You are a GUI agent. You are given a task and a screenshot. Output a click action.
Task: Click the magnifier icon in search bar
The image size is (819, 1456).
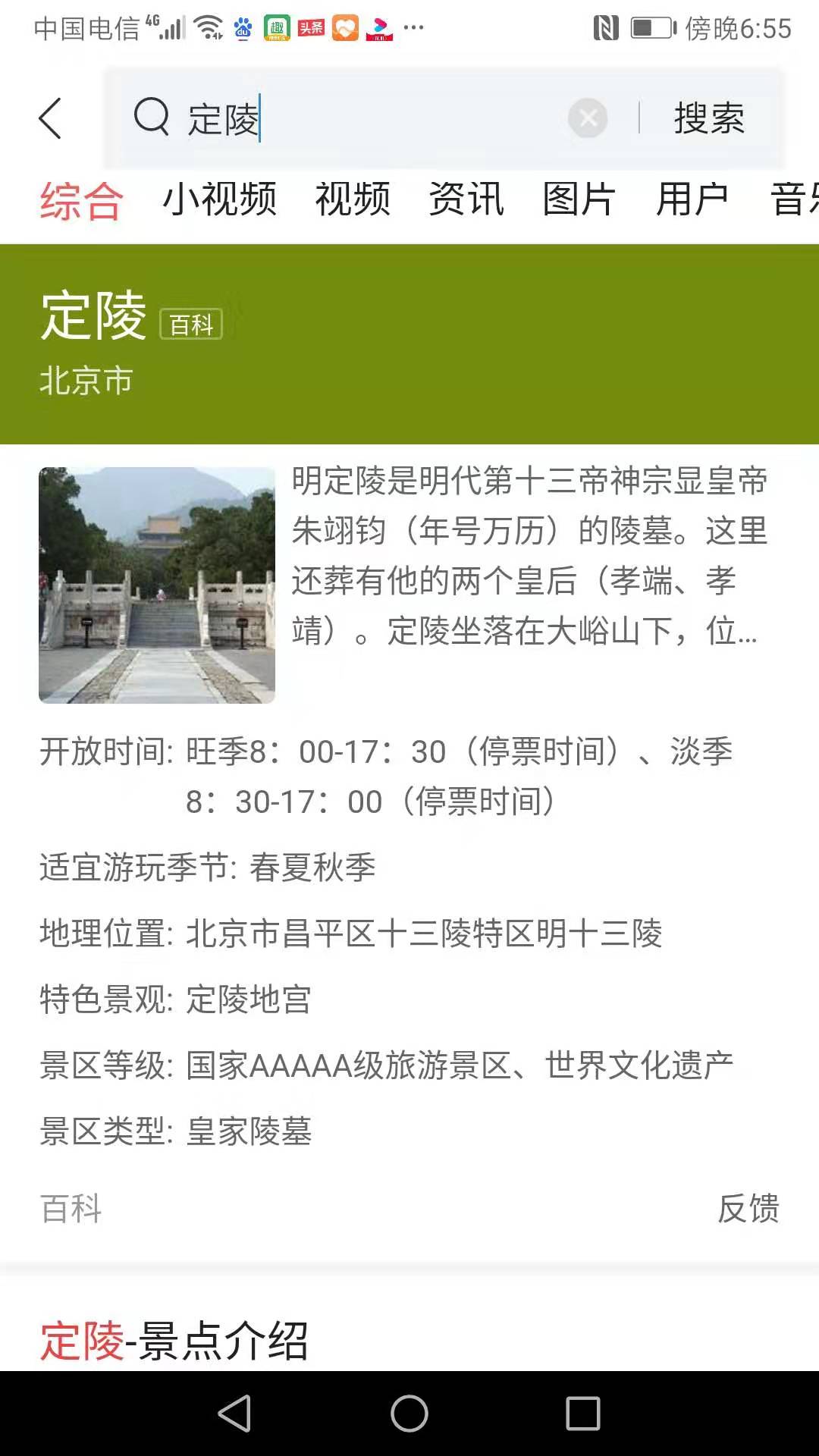click(151, 119)
